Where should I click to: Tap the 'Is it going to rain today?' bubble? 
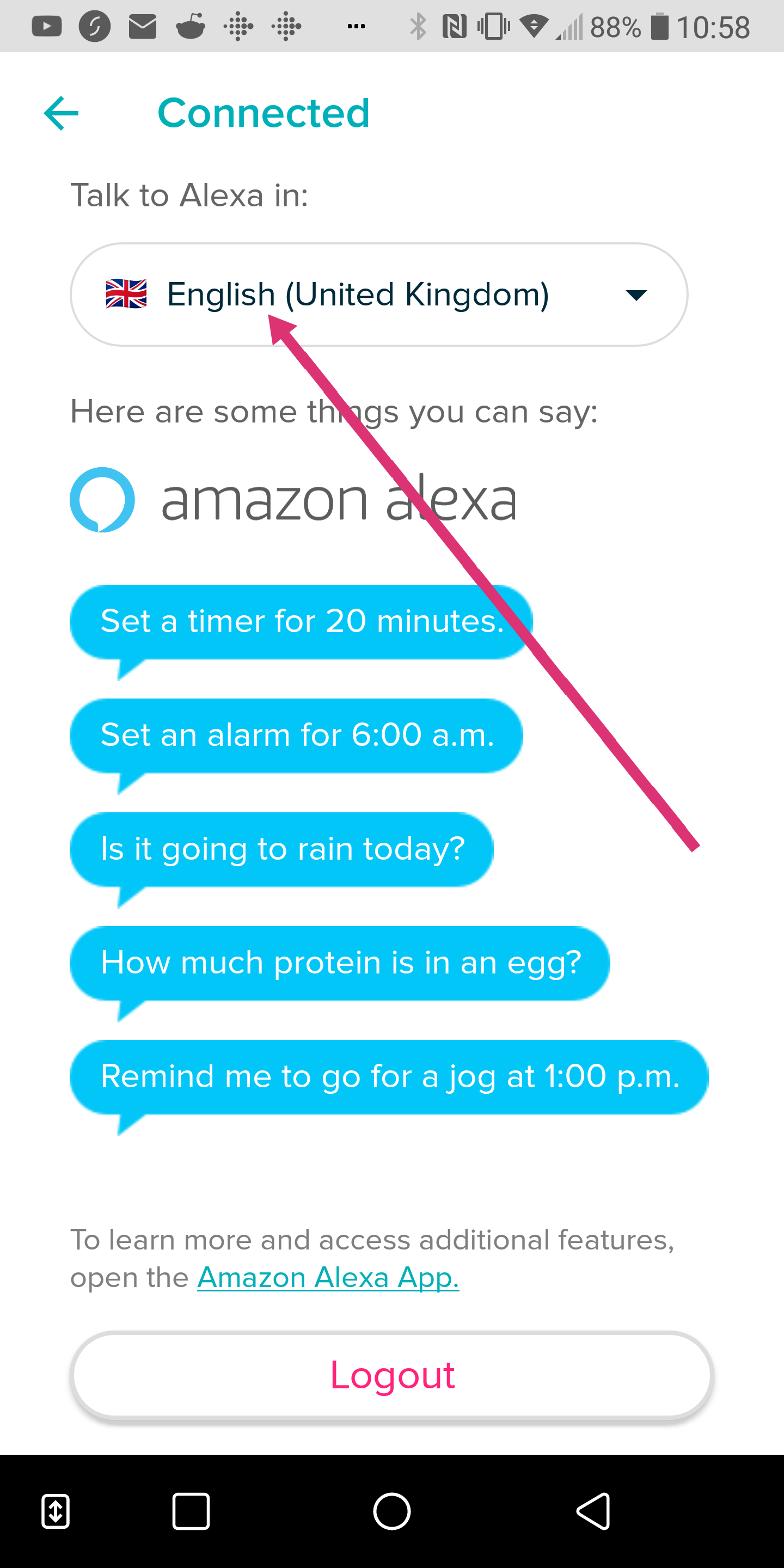(283, 850)
